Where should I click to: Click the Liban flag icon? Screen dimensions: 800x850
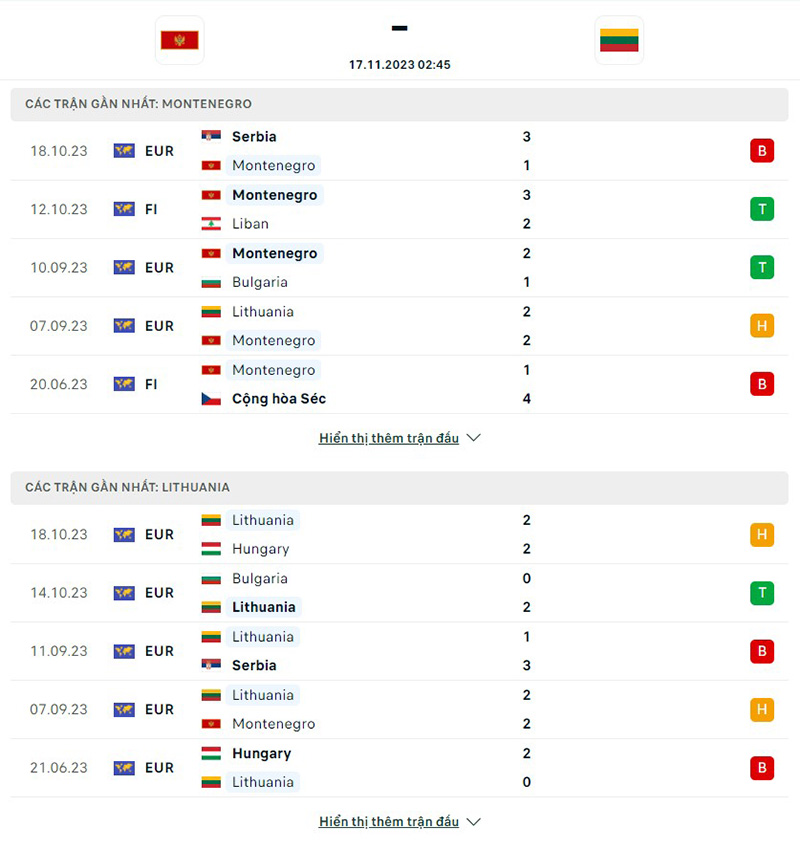pos(210,224)
